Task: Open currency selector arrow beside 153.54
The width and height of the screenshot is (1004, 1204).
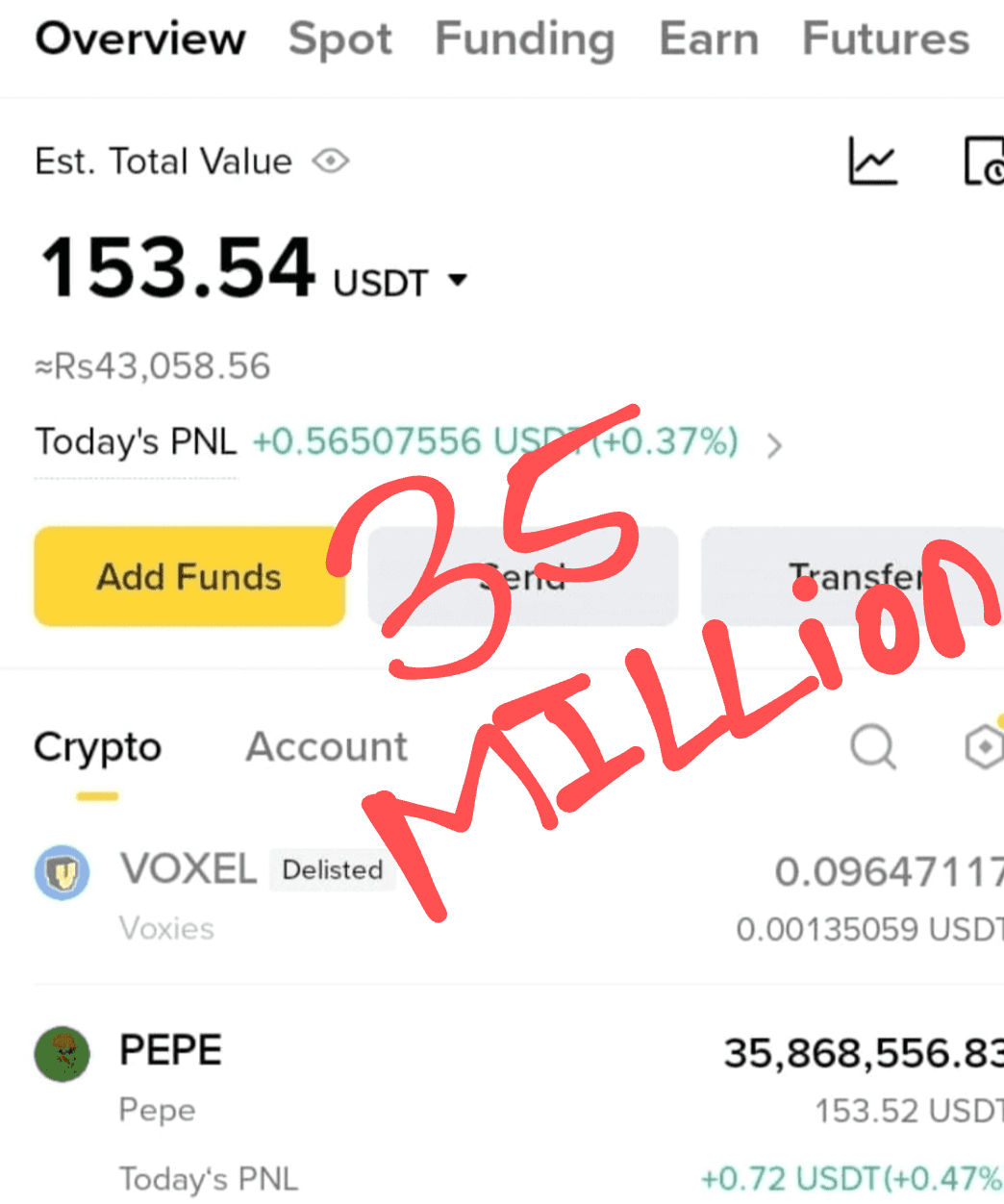Action: (x=457, y=280)
